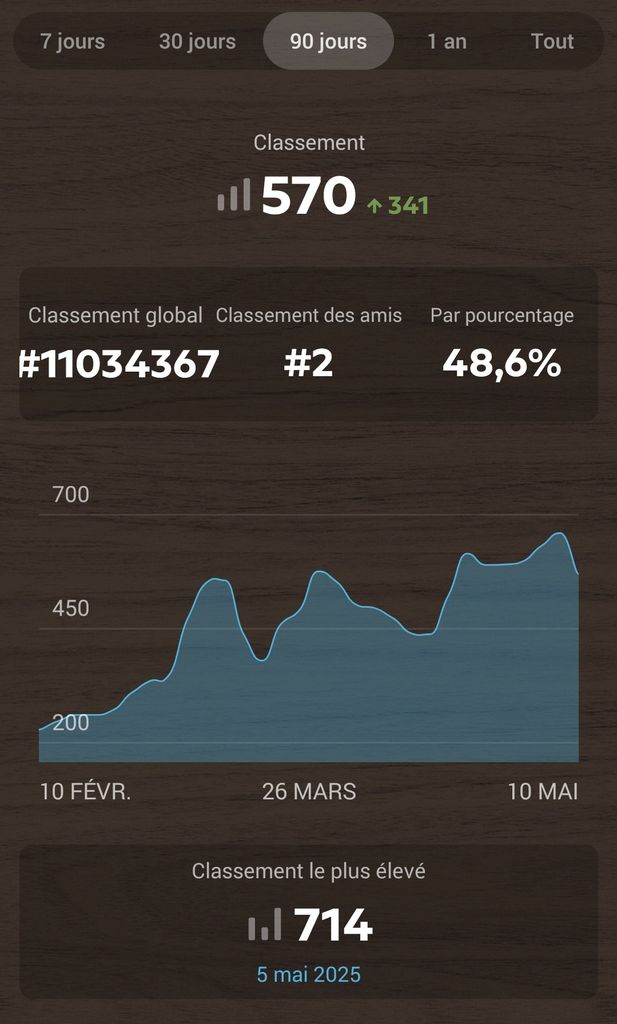Image resolution: width=617 pixels, height=1024 pixels.
Task: Tap the 90 jours segment
Action: point(328,42)
